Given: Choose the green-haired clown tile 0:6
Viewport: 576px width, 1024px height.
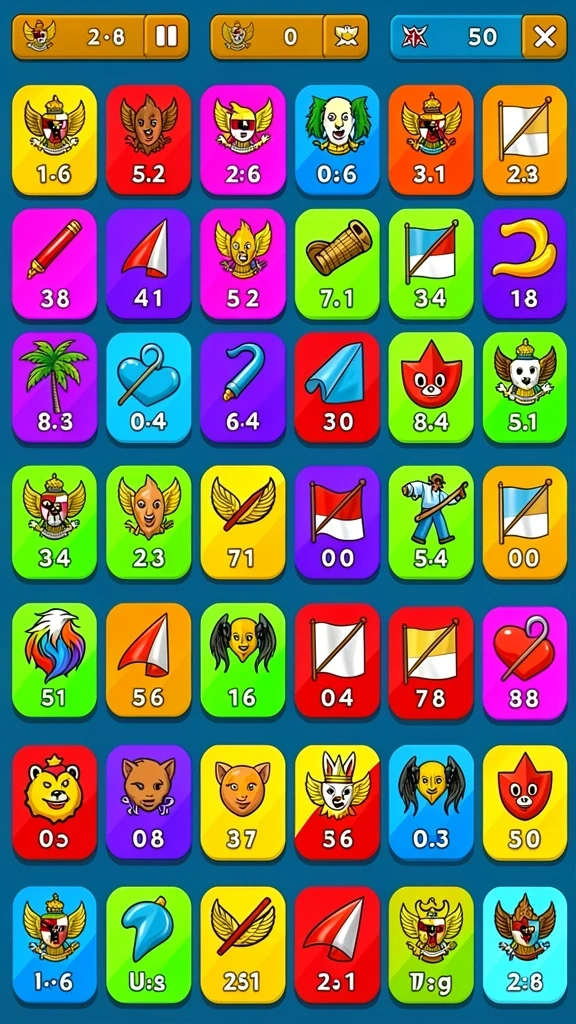Looking at the screenshot, I should click(x=337, y=140).
